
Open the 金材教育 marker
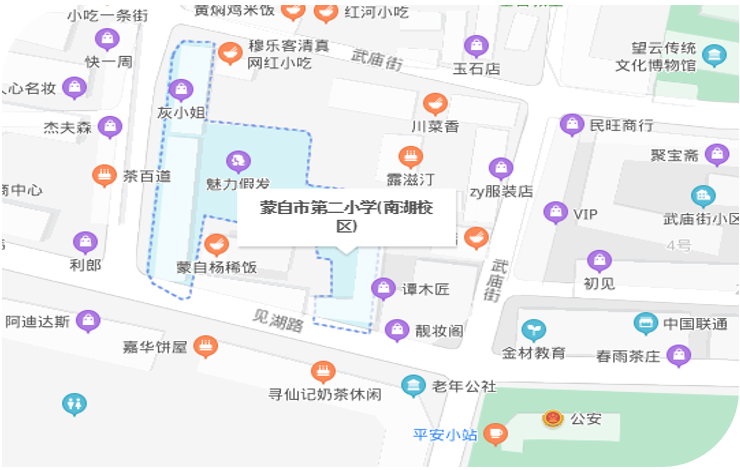click(x=535, y=329)
